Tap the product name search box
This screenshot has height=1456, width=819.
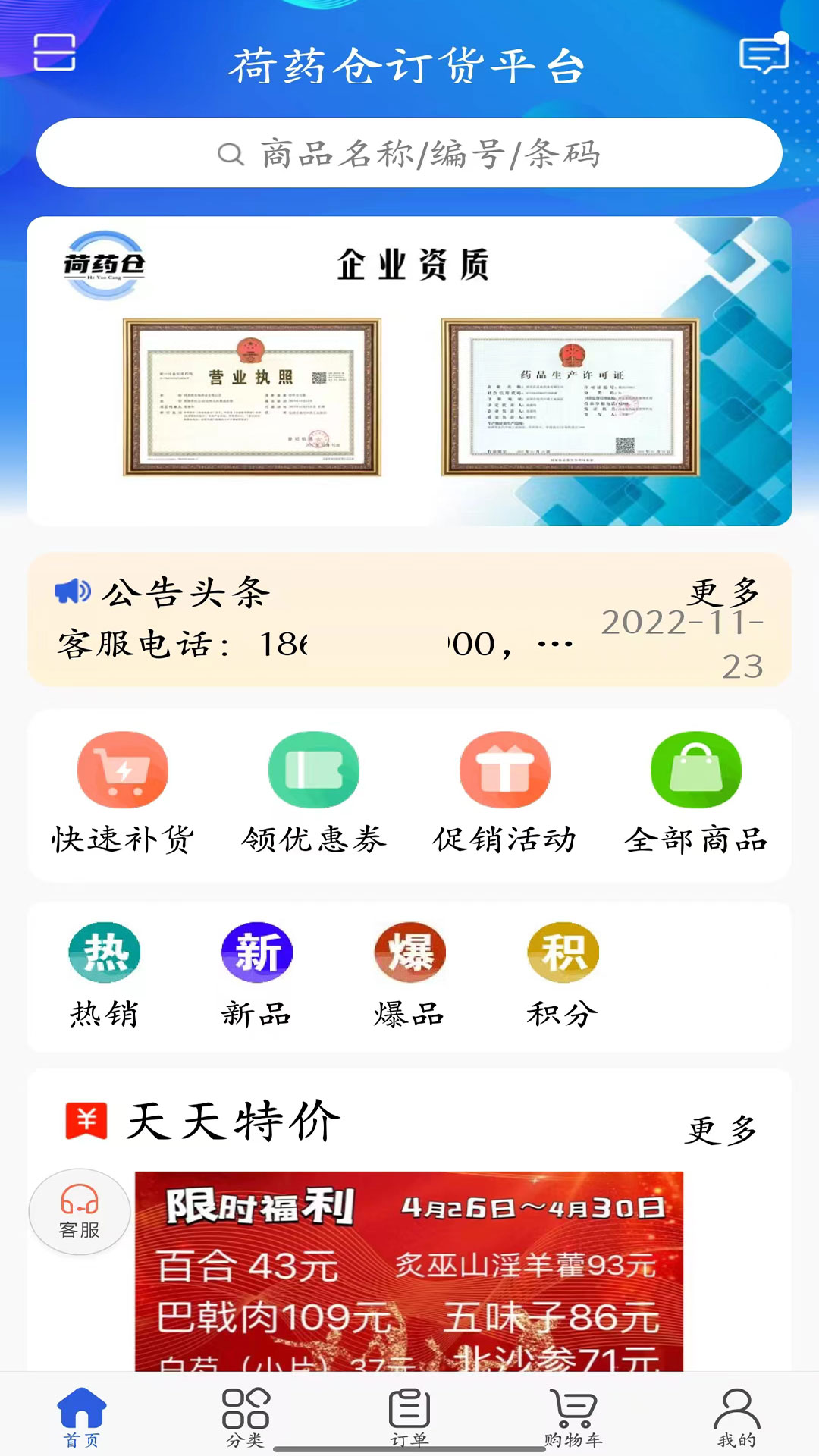[x=409, y=153]
